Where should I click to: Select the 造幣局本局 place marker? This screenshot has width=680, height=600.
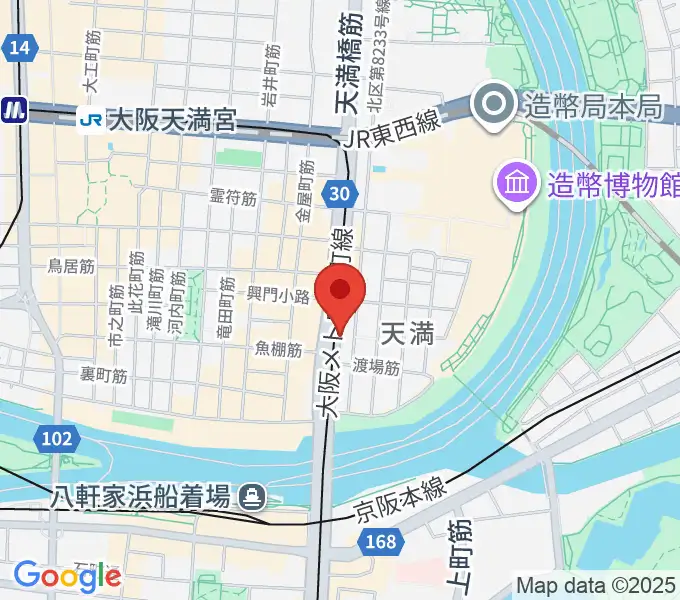click(x=493, y=106)
